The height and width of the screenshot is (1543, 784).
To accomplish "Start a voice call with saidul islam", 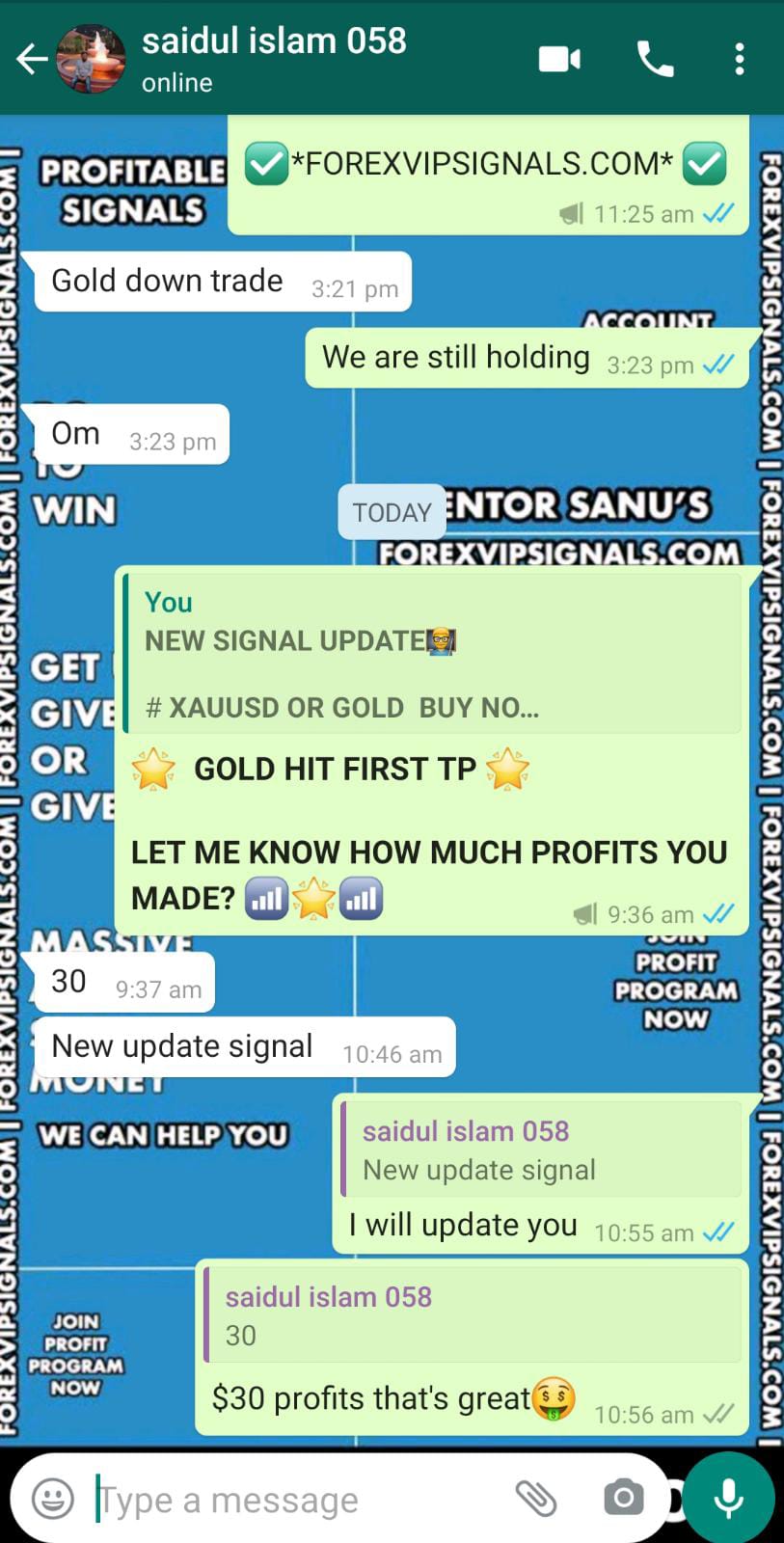I will point(655,60).
